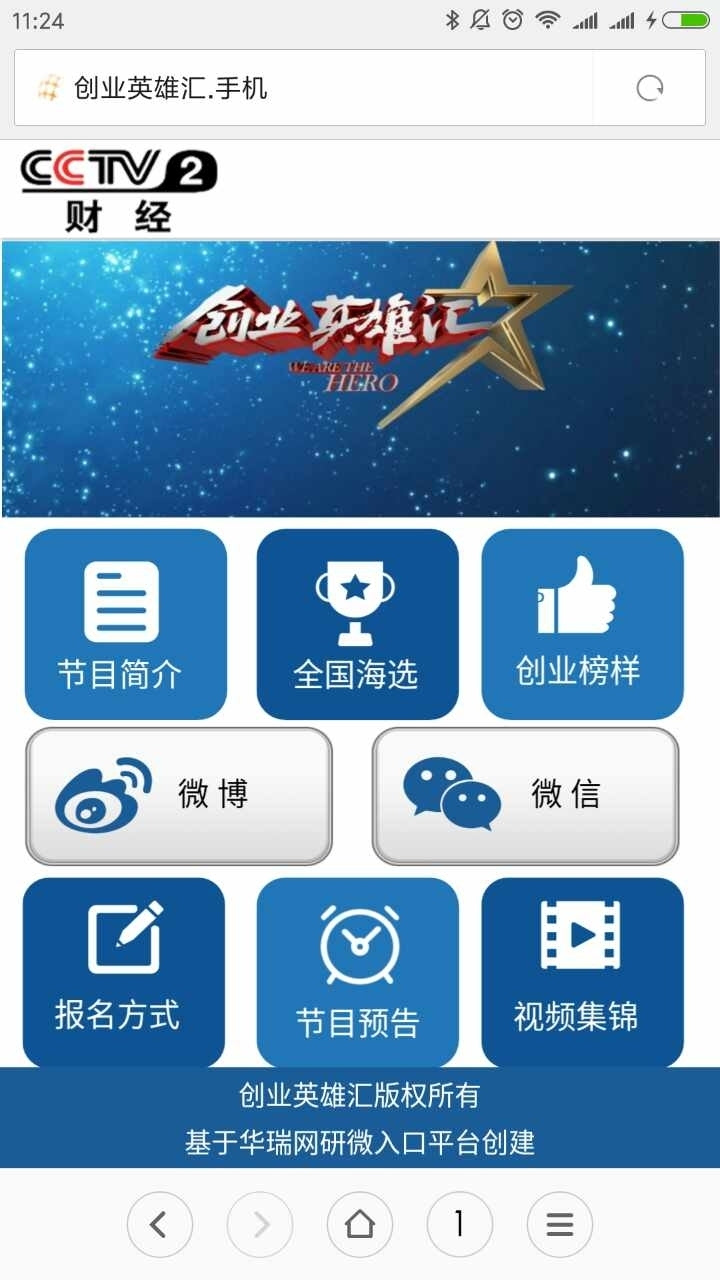Open the 微信 button

point(525,795)
